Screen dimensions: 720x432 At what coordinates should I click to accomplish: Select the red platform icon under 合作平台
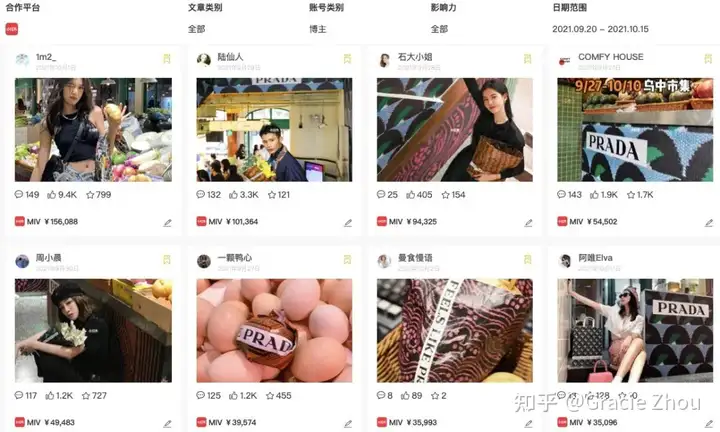[11, 29]
